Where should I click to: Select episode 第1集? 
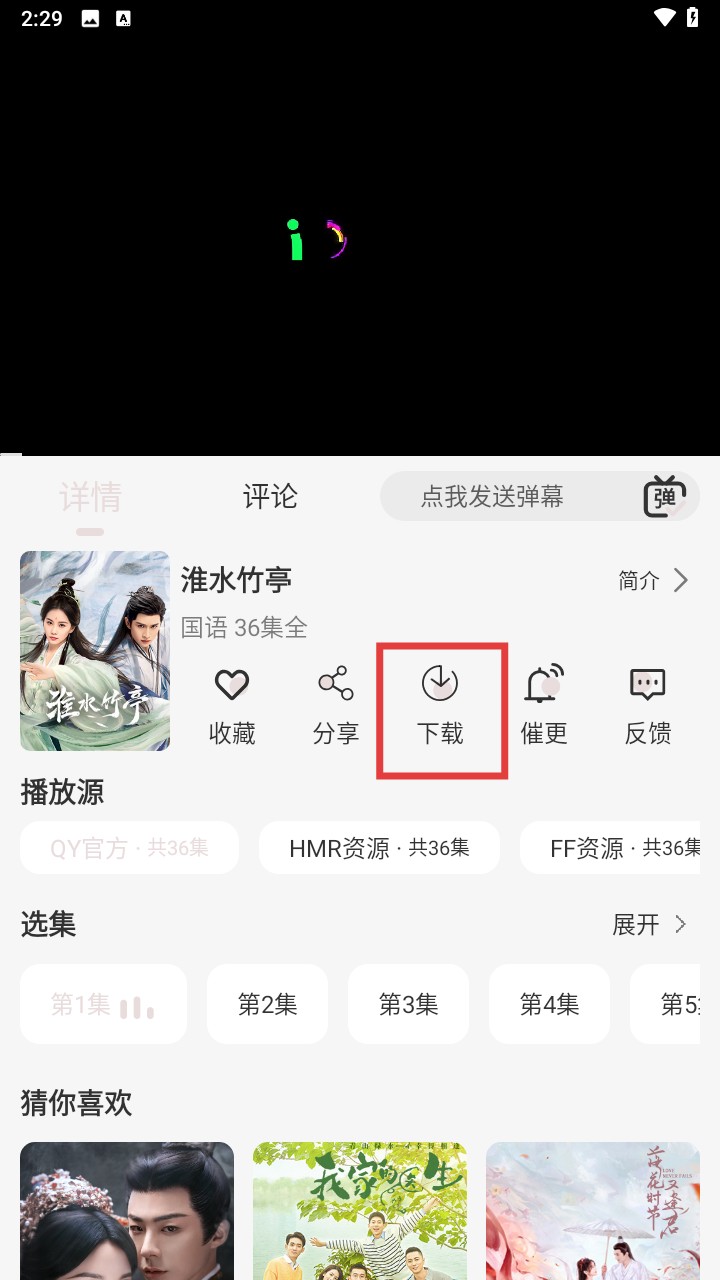click(x=103, y=1004)
